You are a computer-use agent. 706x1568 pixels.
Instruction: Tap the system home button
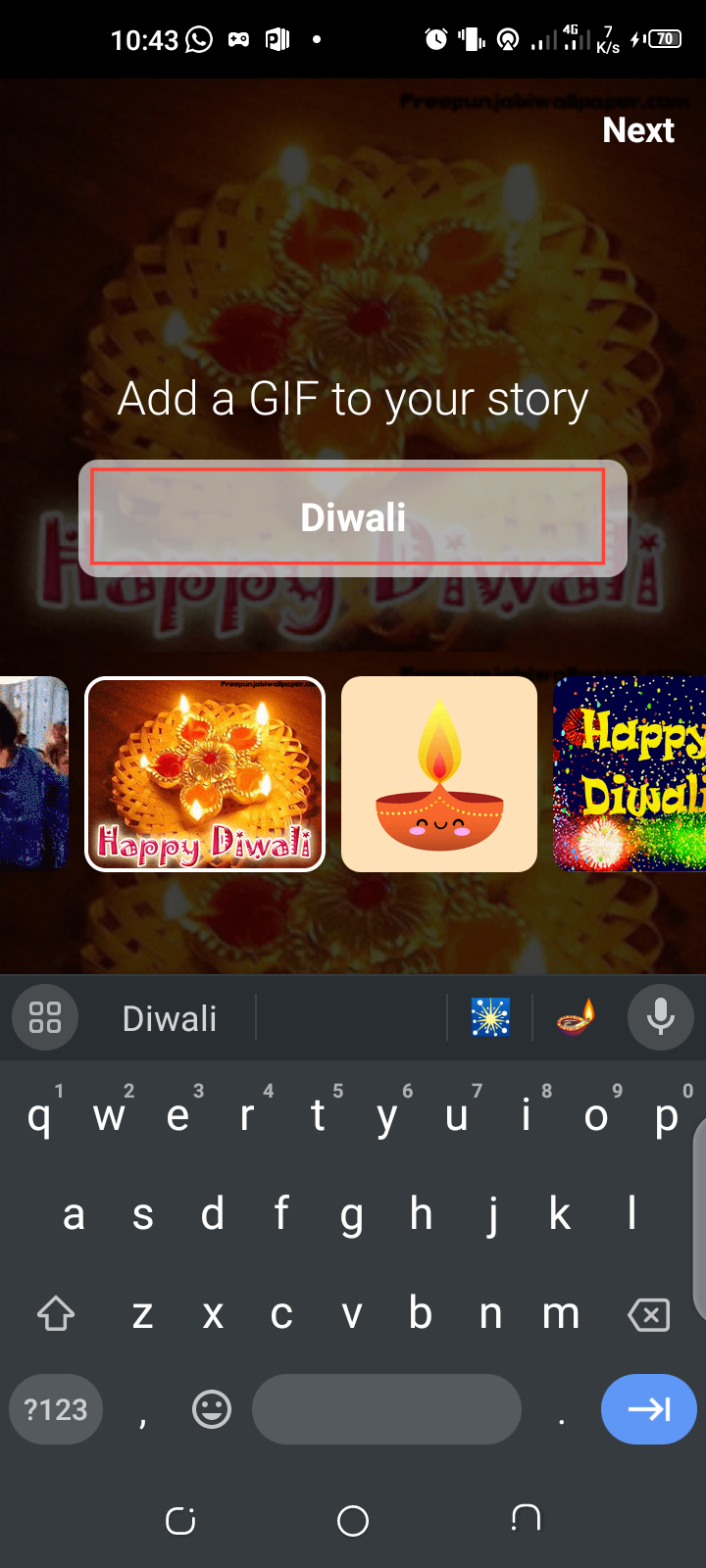click(x=353, y=1521)
